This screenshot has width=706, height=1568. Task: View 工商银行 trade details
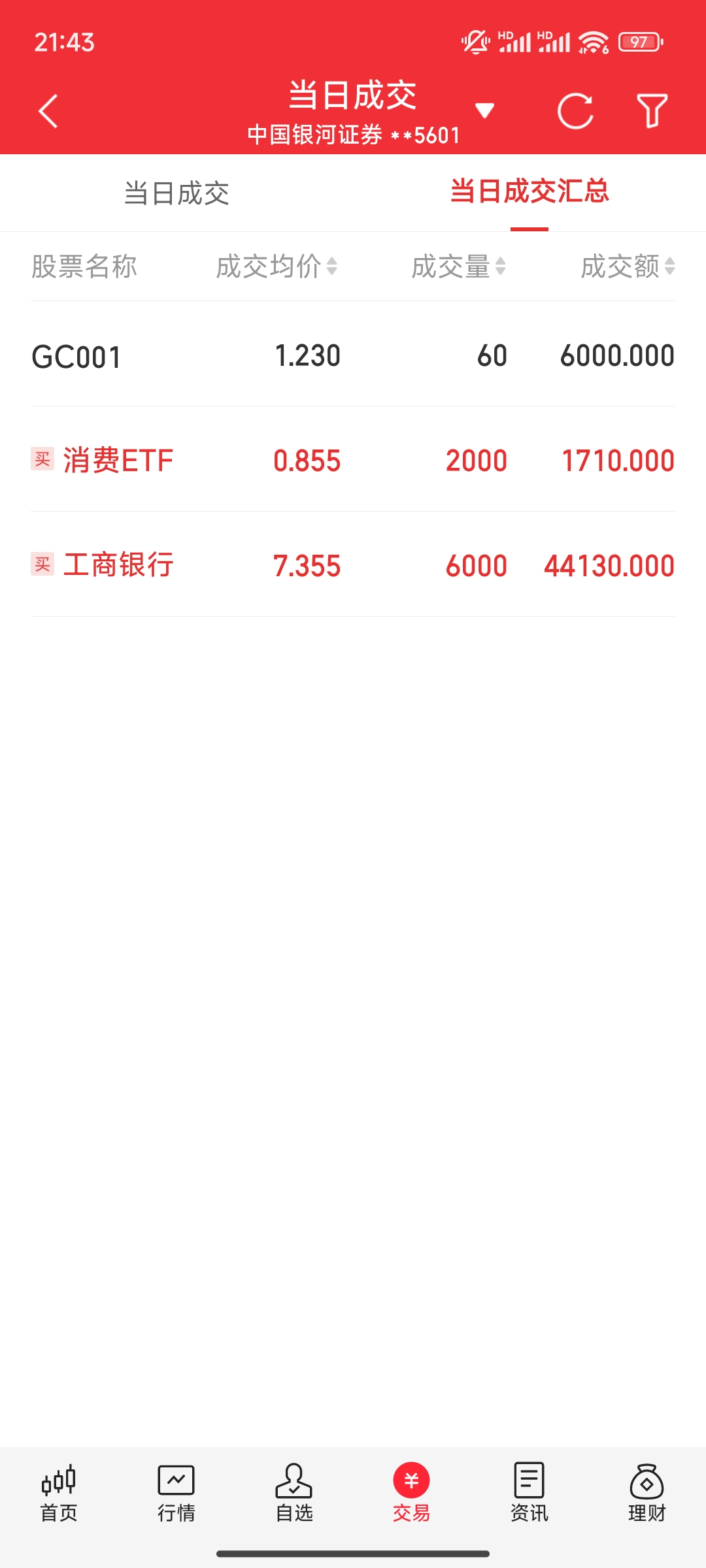[x=353, y=565]
